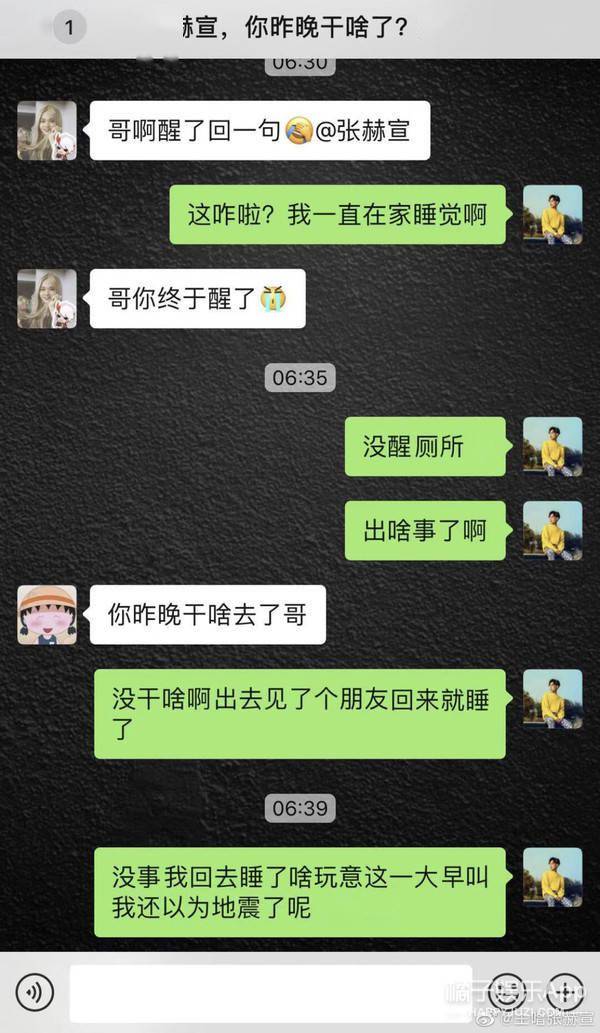Go back via the unread badge 1
The width and height of the screenshot is (600, 1033).
tap(68, 28)
